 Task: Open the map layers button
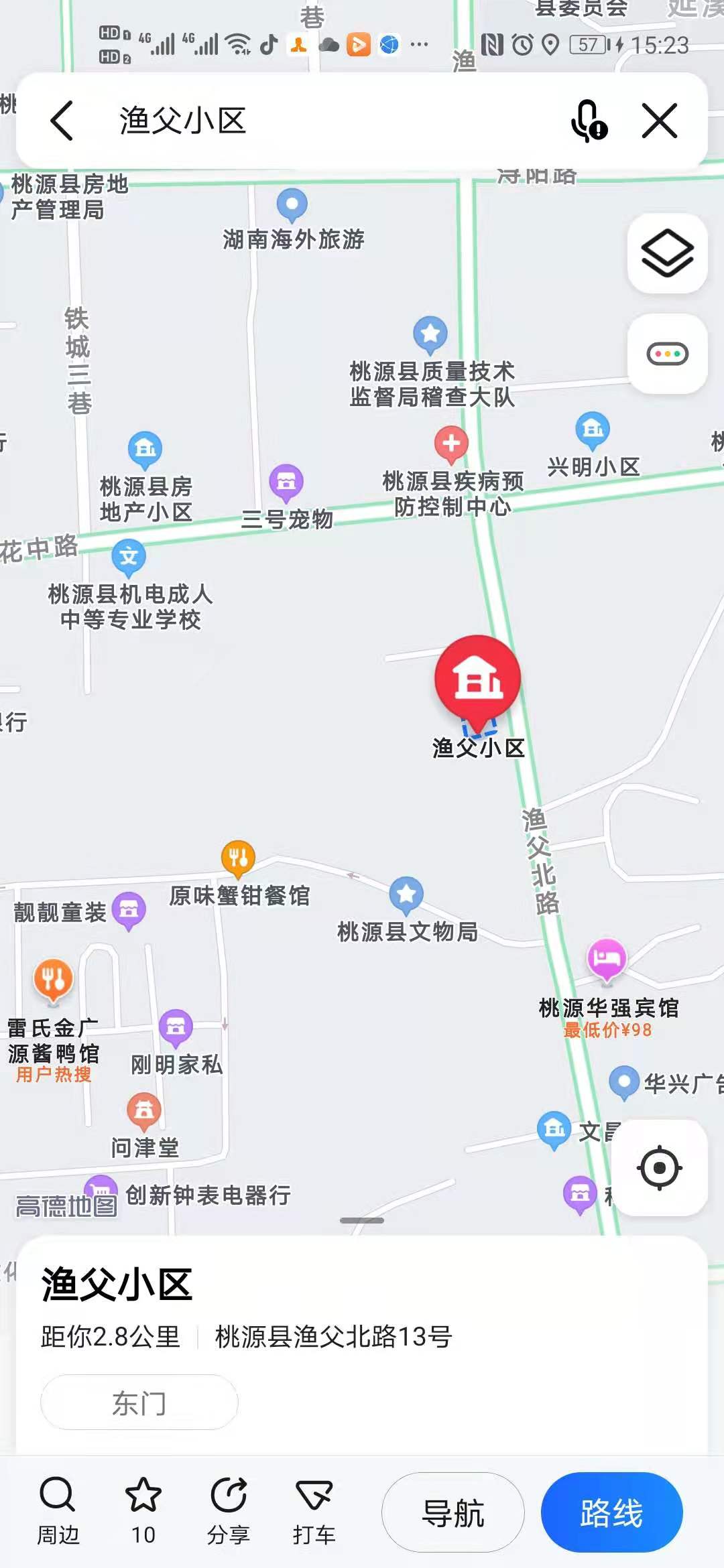667,253
